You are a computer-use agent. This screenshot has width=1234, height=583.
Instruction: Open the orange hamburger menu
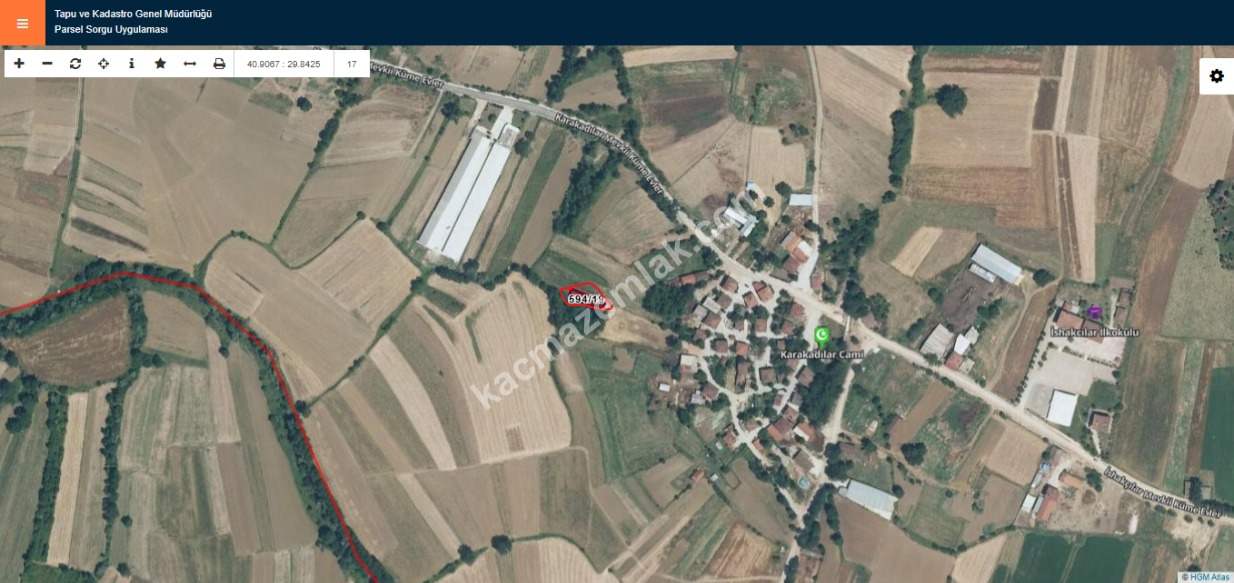[22, 23]
